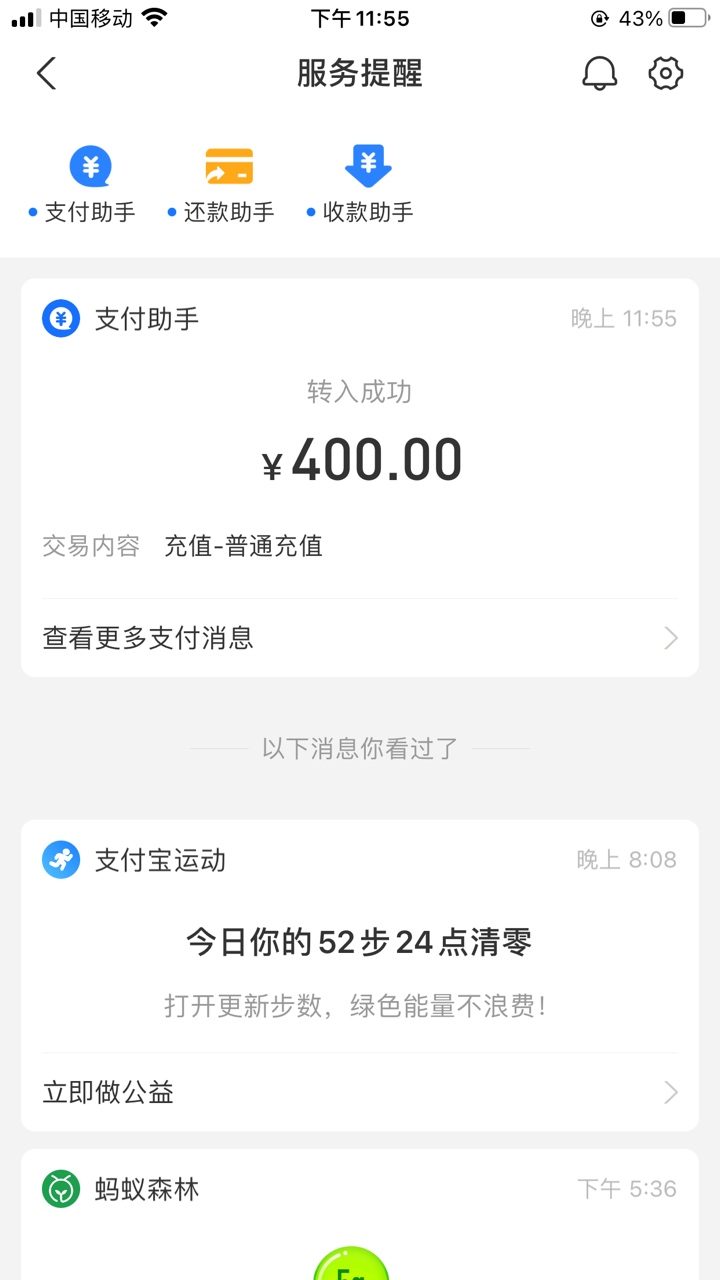Open the 蚂蚁森林 message card
The width and height of the screenshot is (720, 1280).
point(360,1215)
